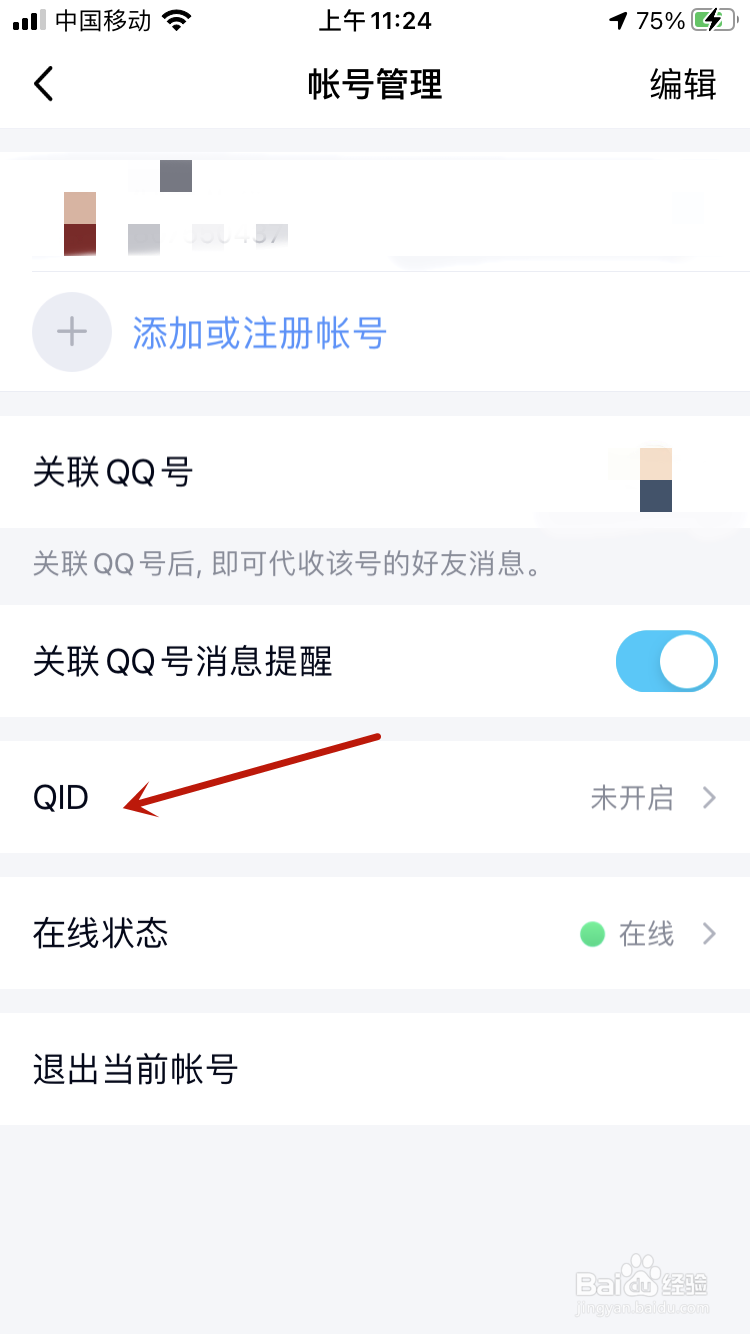This screenshot has height=1334, width=750.
Task: Select the 帐号管理 title bar
Action: tap(375, 84)
